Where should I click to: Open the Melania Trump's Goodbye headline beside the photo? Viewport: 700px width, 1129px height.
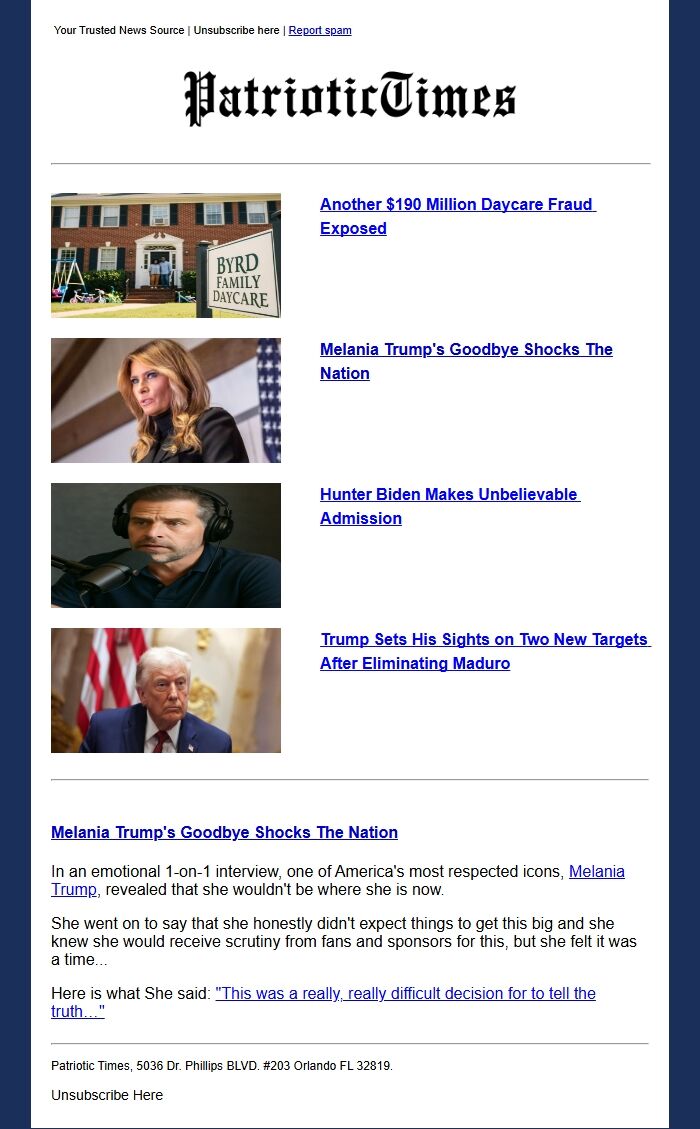[x=466, y=361]
